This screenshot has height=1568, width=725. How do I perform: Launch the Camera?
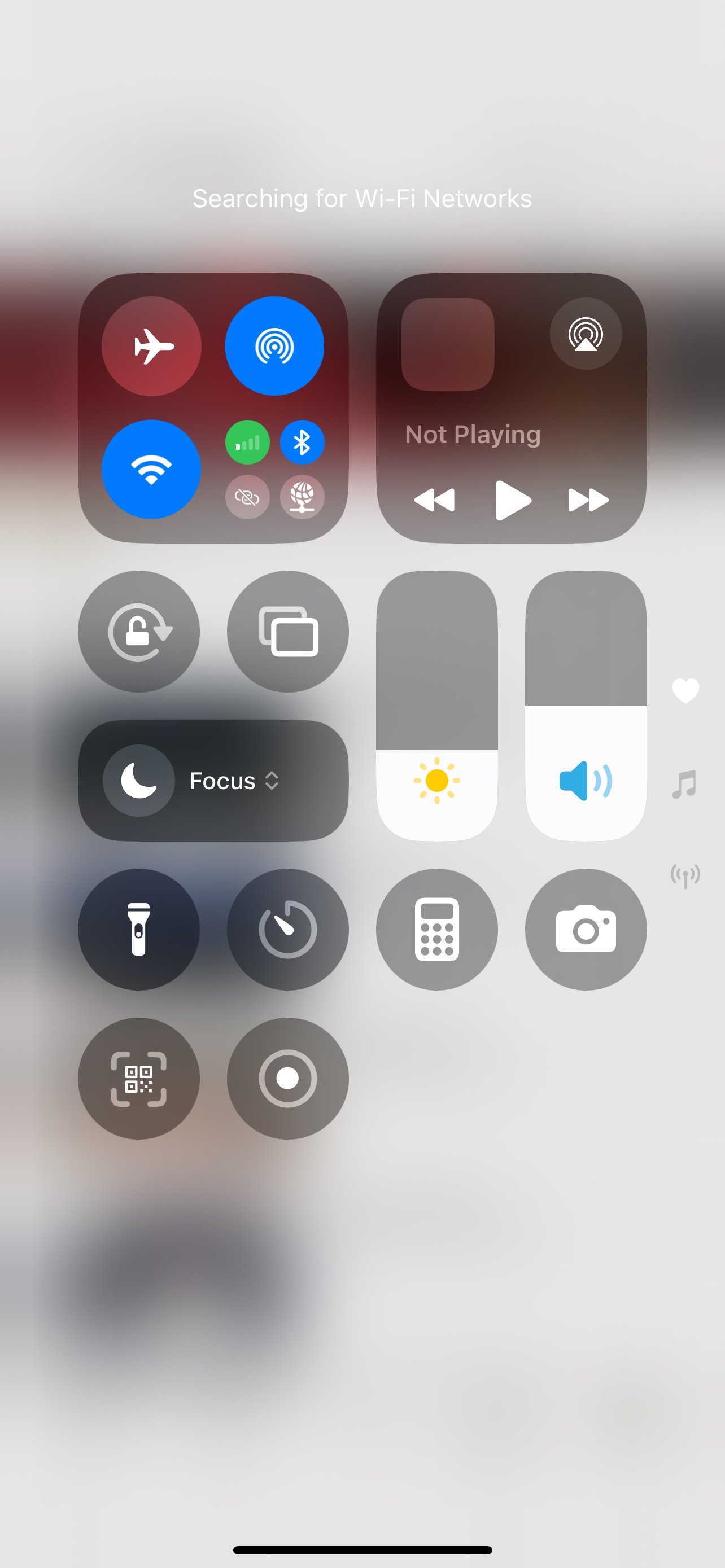tap(586, 930)
